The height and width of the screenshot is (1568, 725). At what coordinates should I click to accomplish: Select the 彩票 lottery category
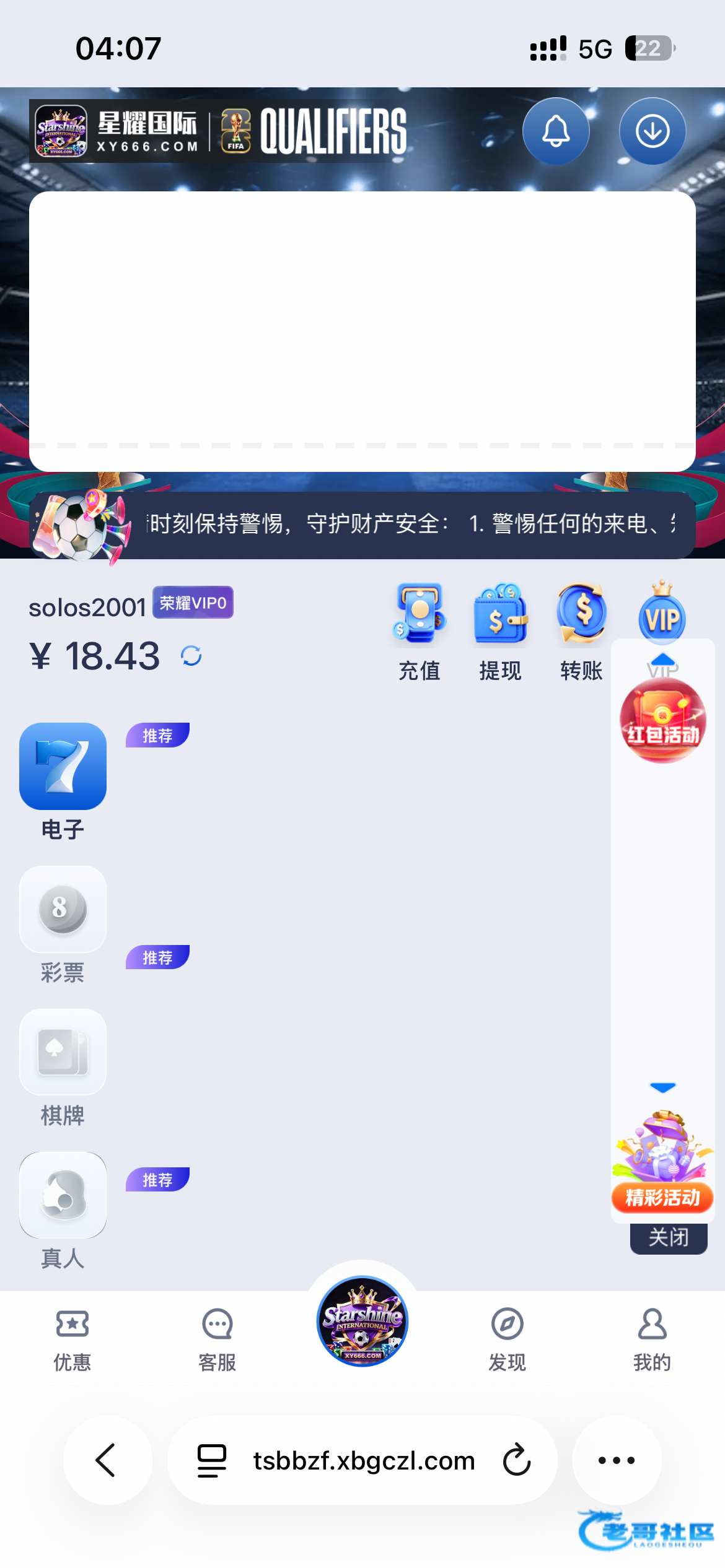(63, 923)
